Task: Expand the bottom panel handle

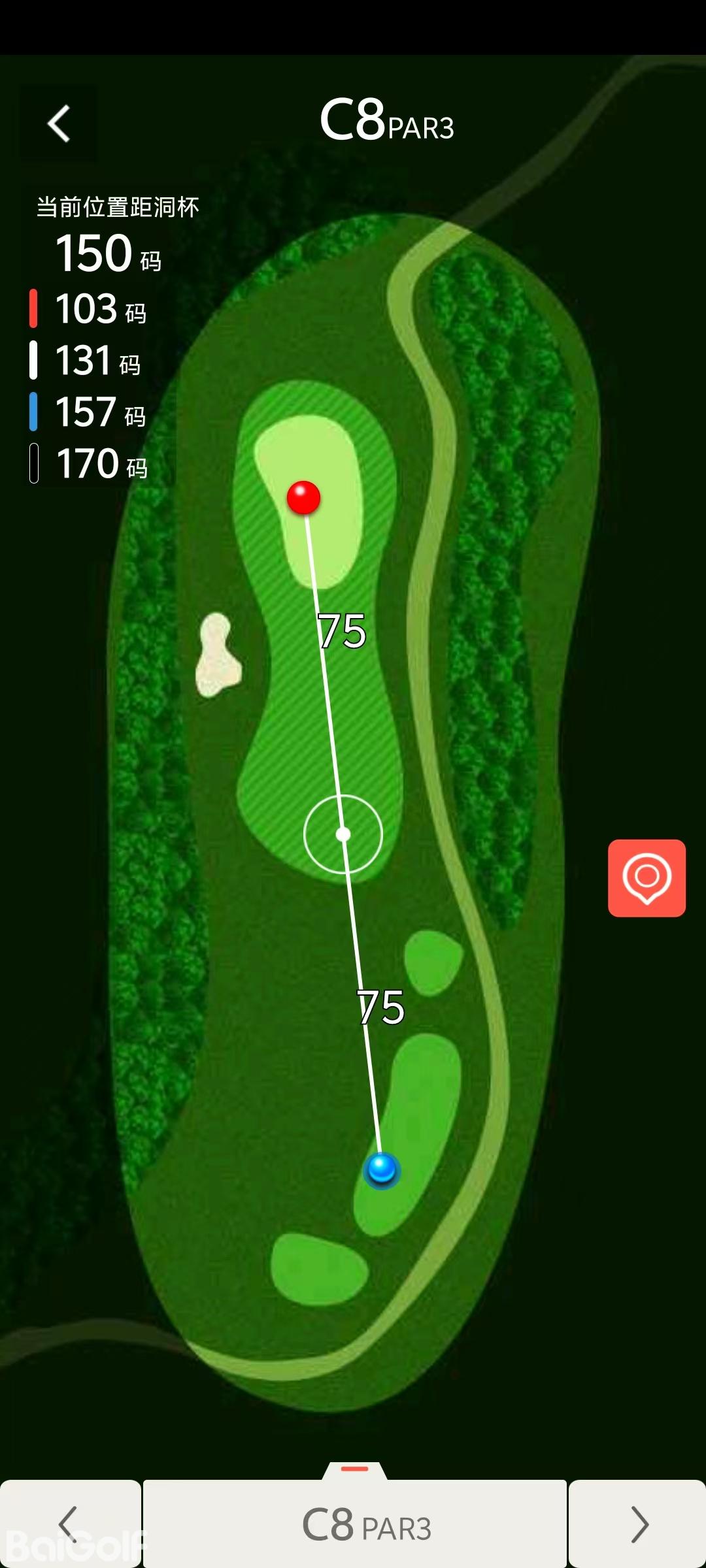Action: (x=355, y=1469)
